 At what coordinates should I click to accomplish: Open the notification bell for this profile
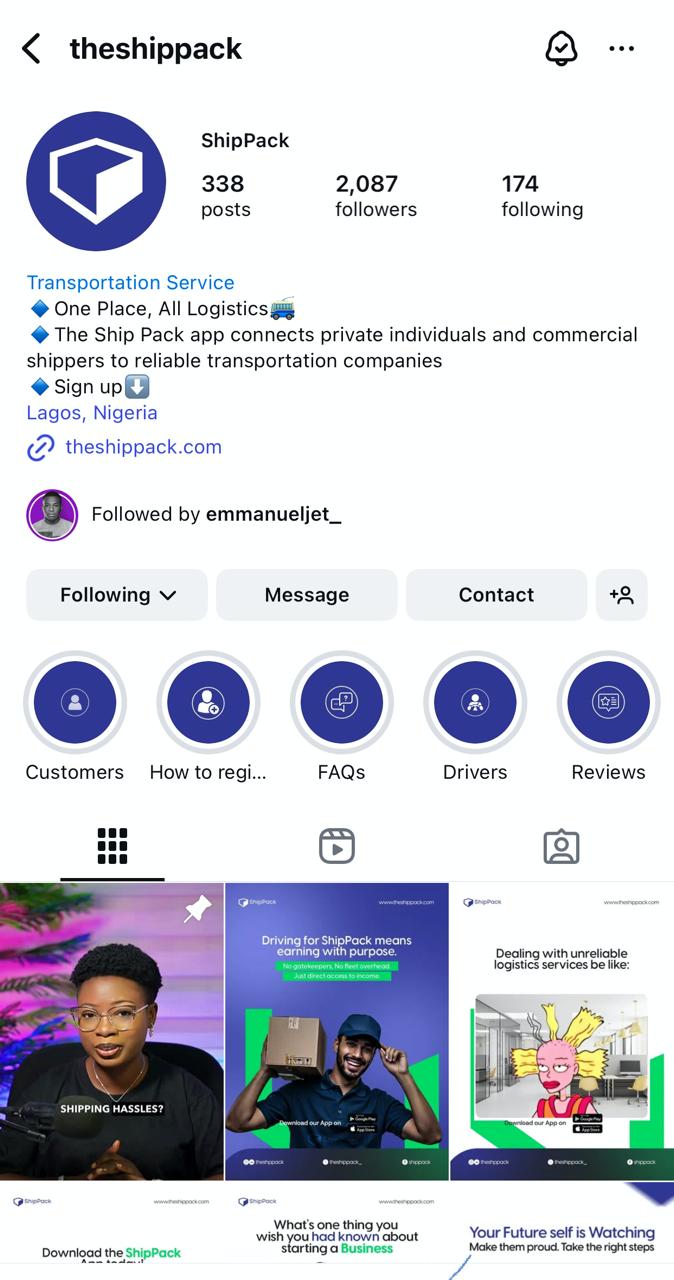[x=561, y=48]
